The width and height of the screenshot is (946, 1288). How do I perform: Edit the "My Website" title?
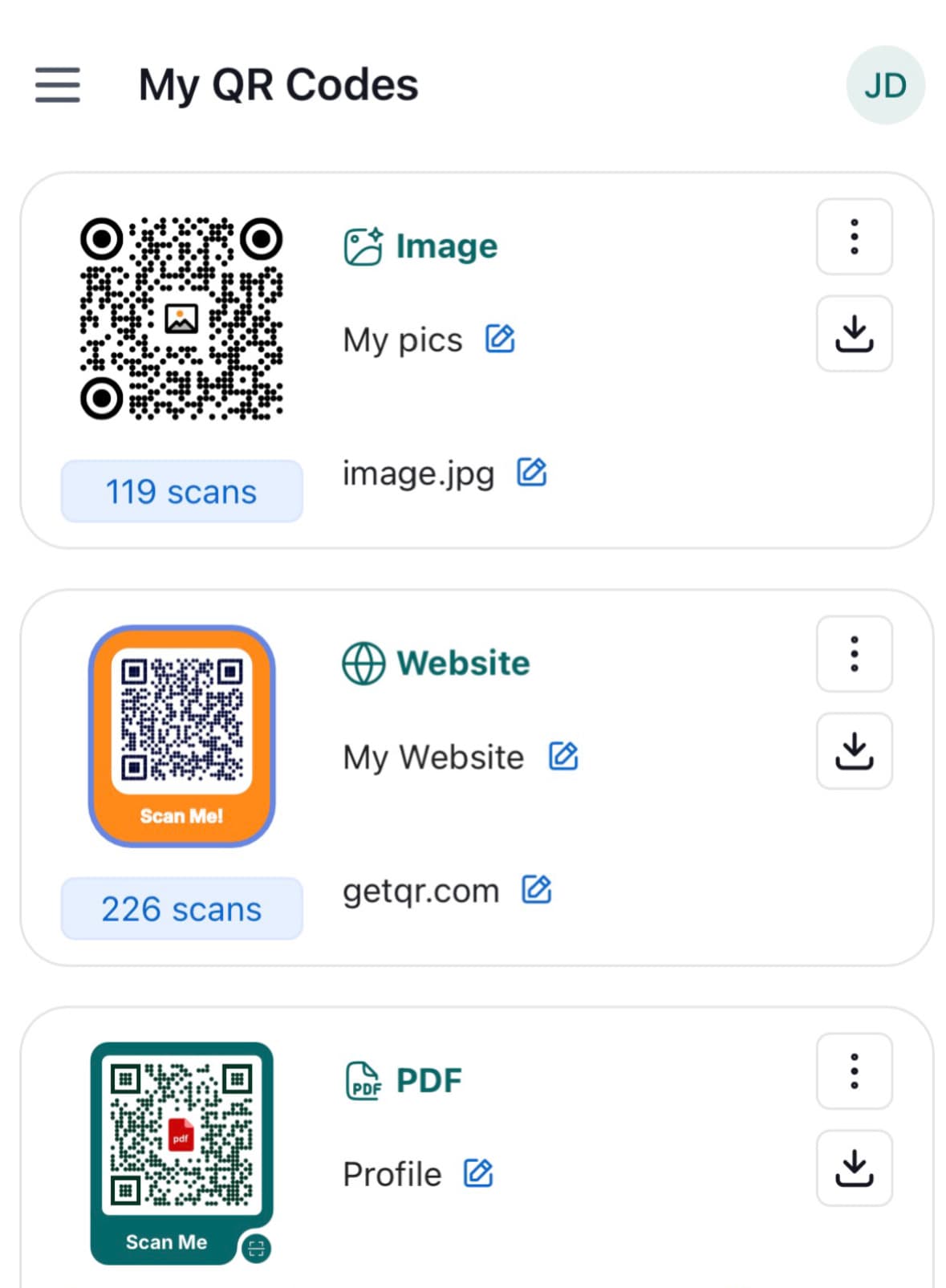(565, 754)
